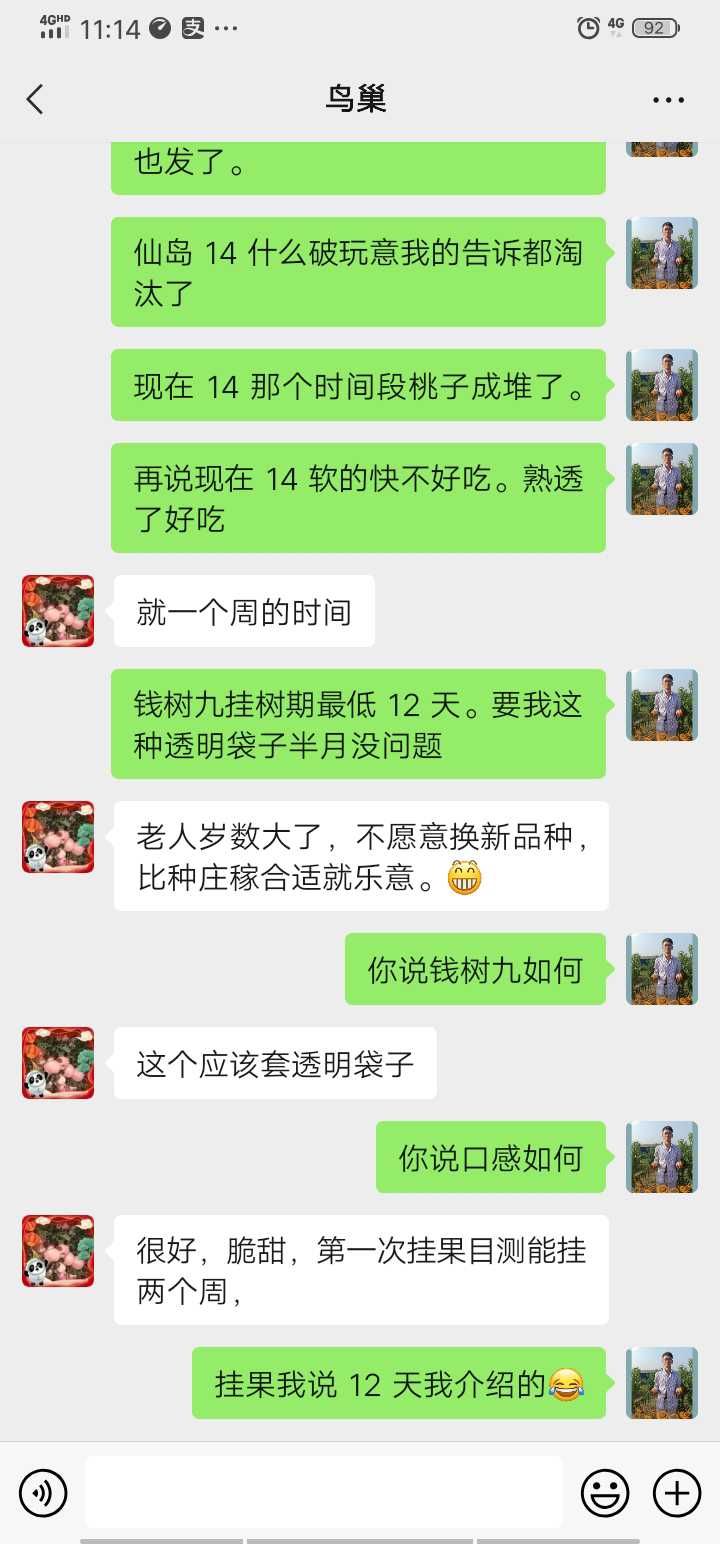This screenshot has height=1544, width=720.
Task: Open the plus attachment menu
Action: pos(677,1494)
